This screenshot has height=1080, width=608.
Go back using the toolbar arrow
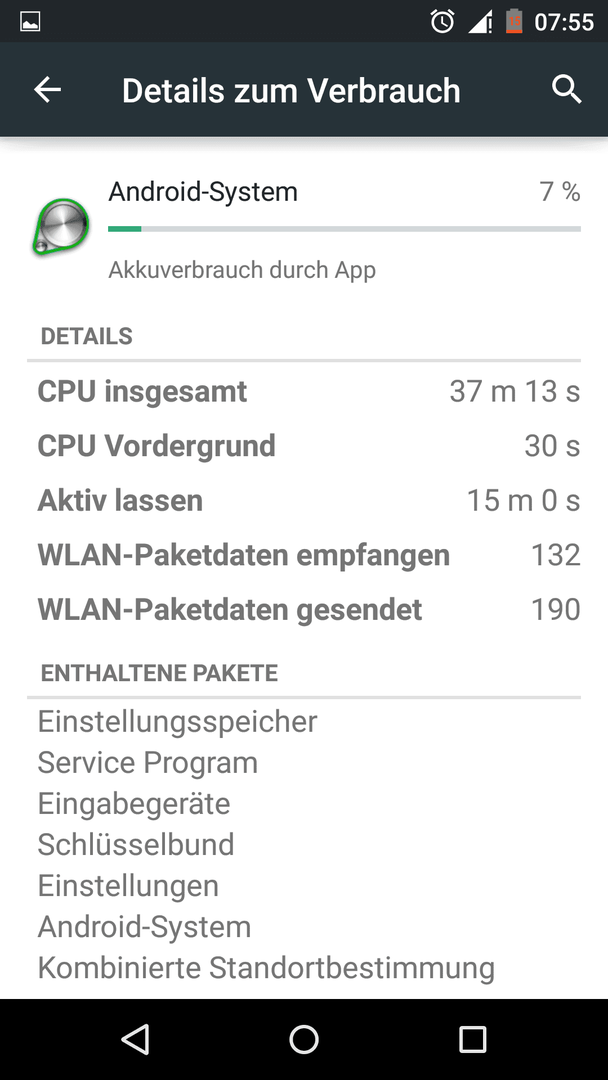(x=48, y=90)
